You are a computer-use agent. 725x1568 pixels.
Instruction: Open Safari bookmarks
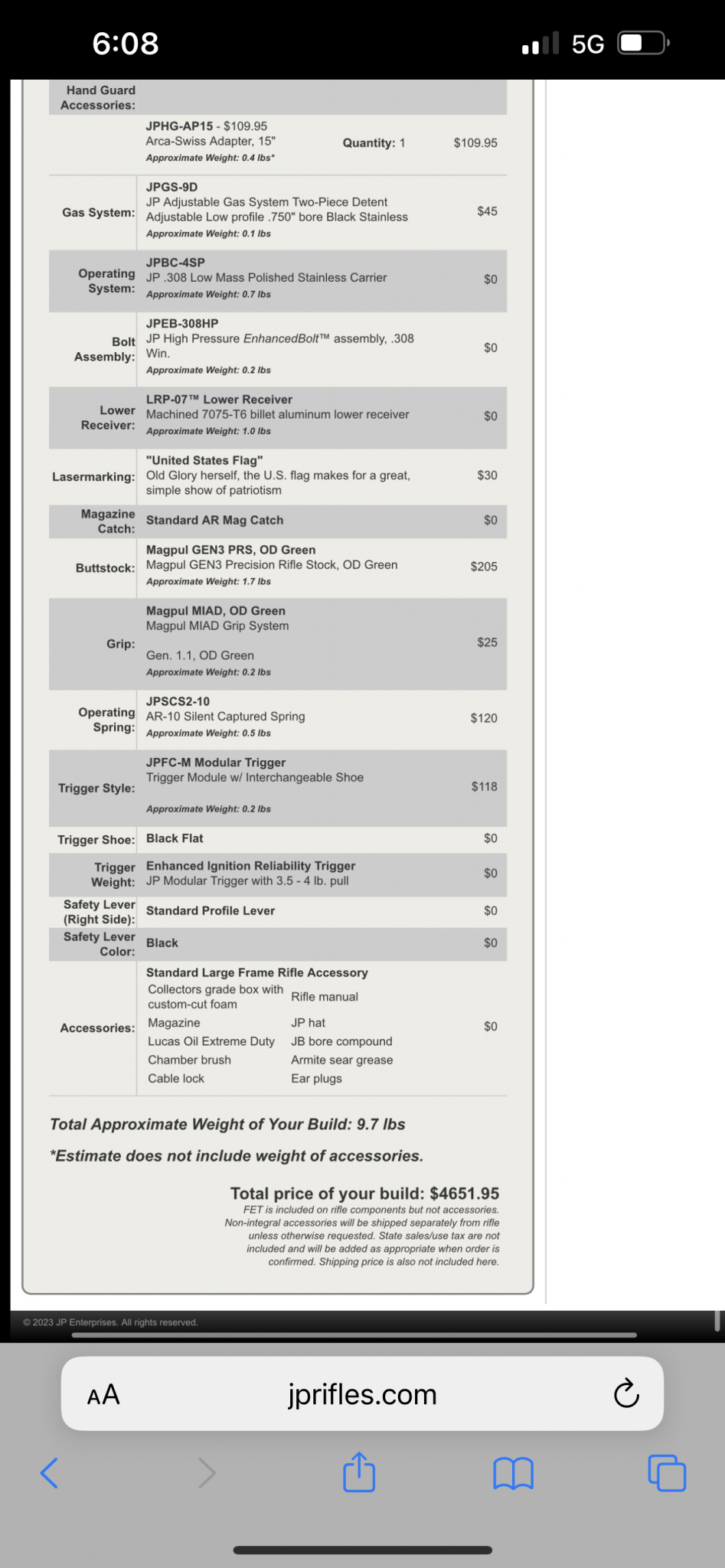coord(513,1472)
